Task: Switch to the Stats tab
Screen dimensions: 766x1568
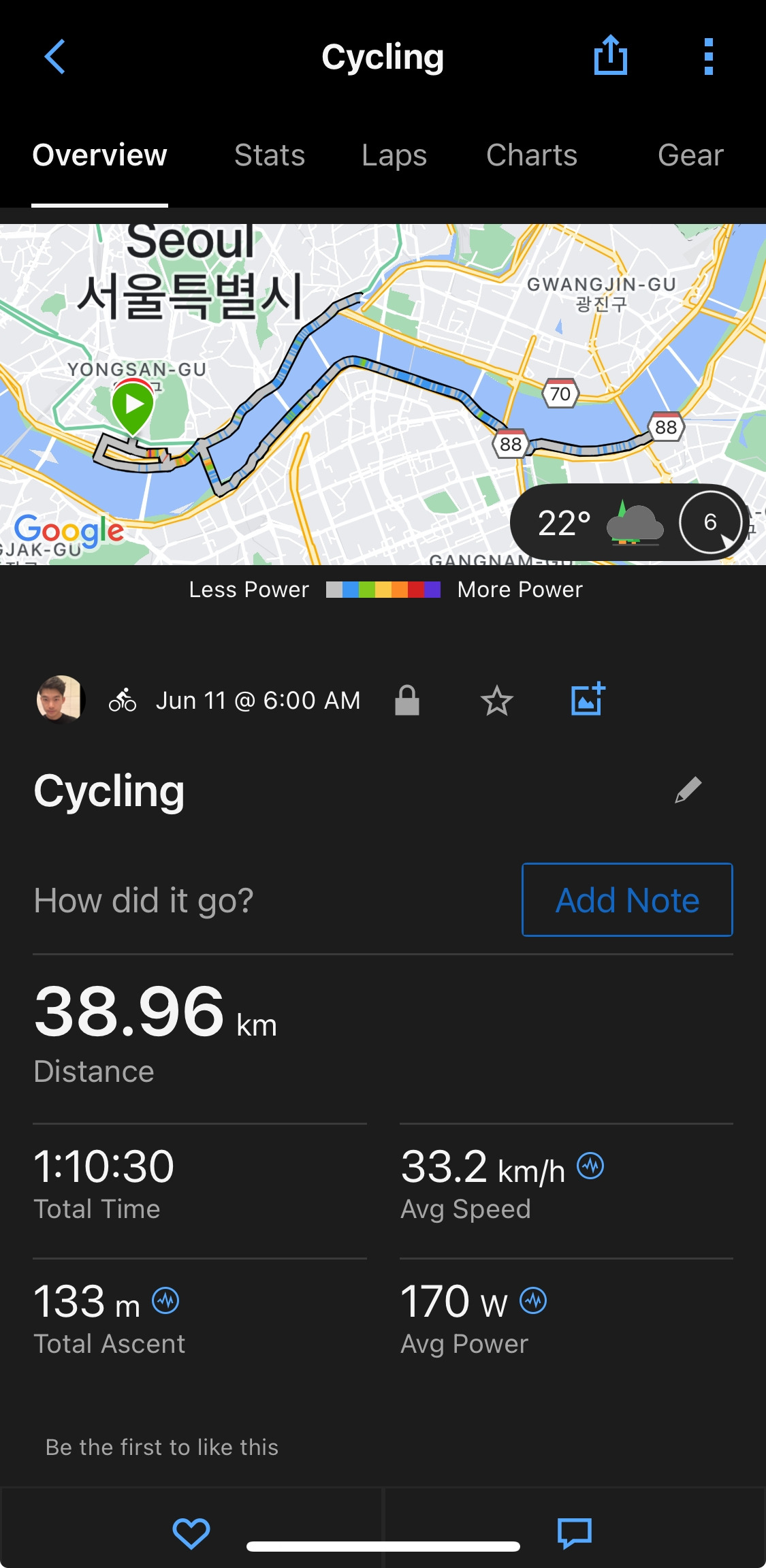Action: [x=270, y=155]
